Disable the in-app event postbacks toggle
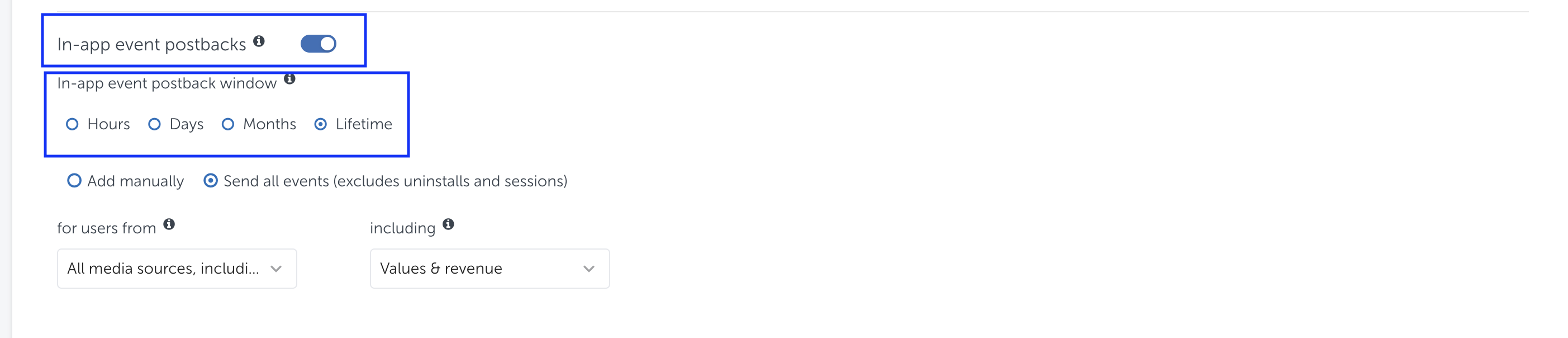Image resolution: width=1568 pixels, height=338 pixels. pos(319,44)
